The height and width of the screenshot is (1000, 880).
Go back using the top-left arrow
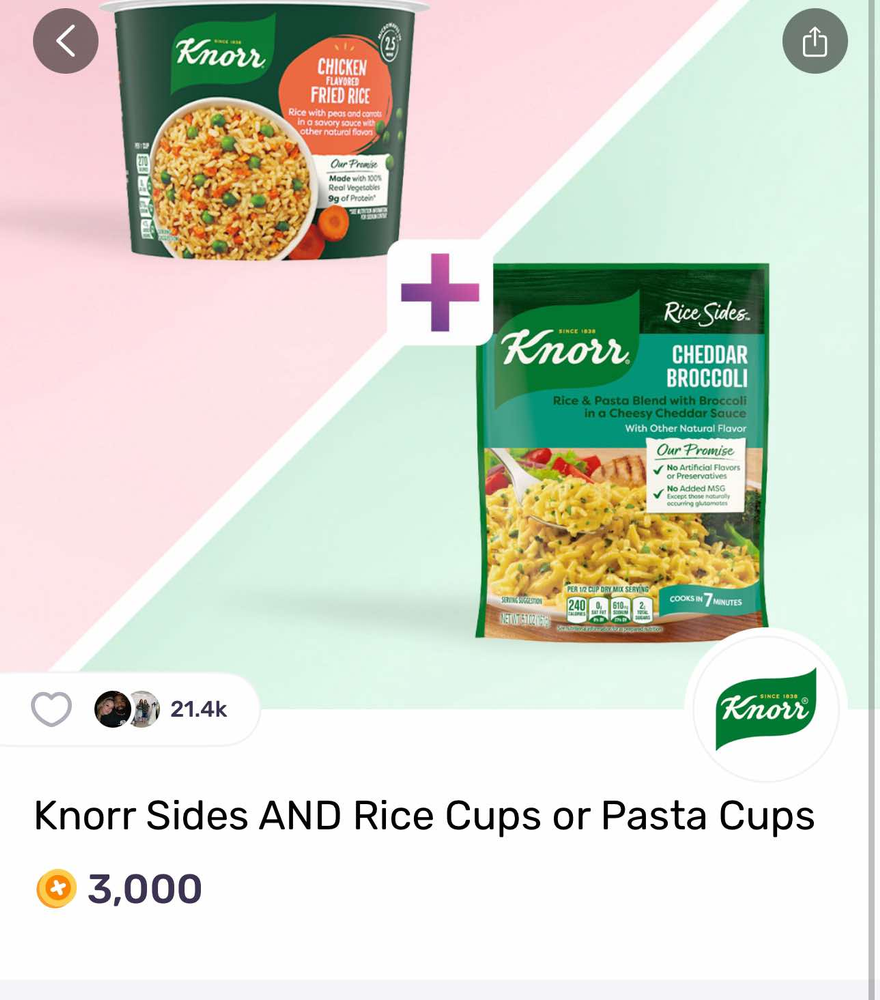(x=66, y=41)
